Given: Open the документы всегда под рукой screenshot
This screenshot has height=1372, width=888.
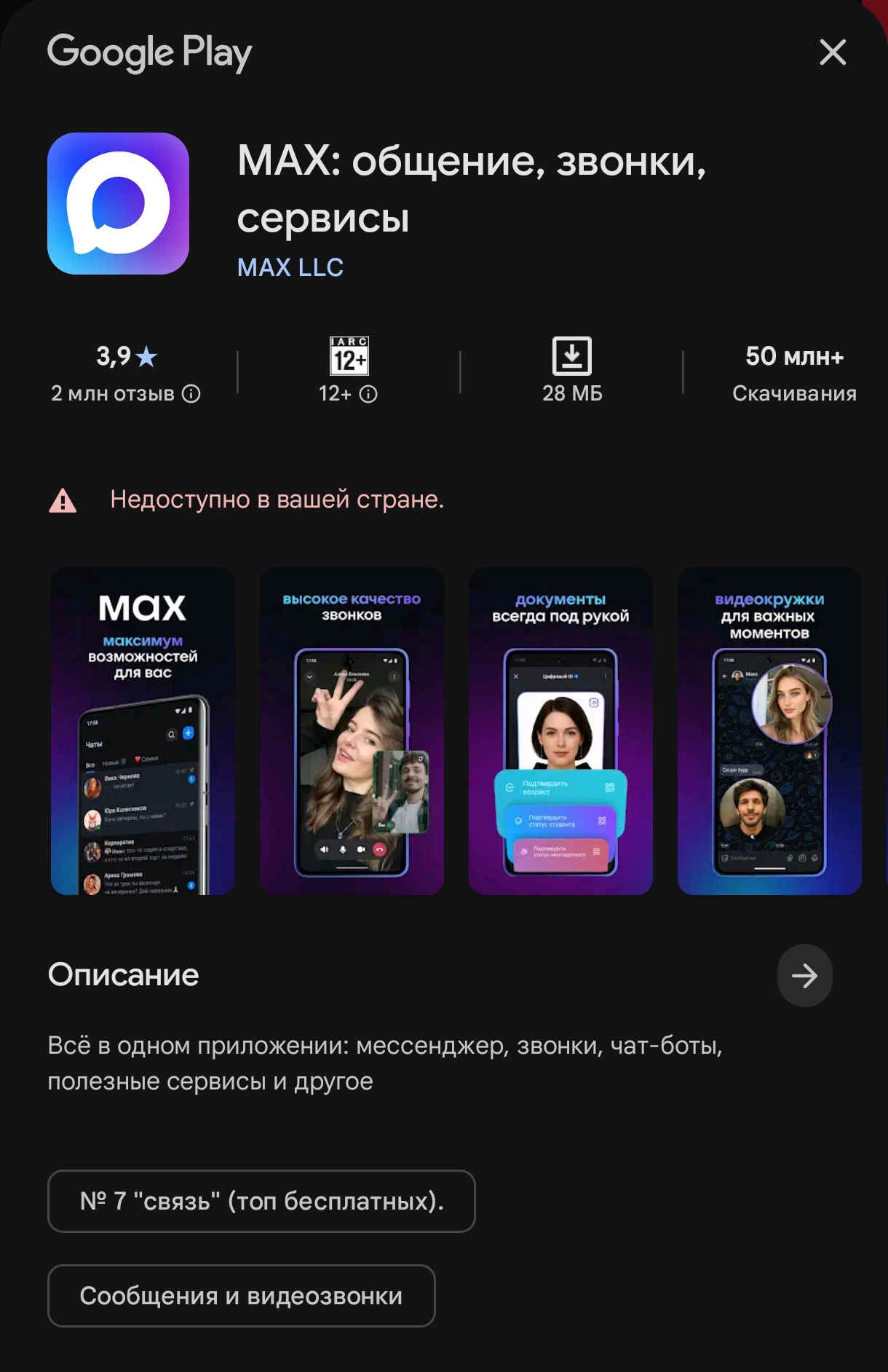Looking at the screenshot, I should click(x=560, y=730).
